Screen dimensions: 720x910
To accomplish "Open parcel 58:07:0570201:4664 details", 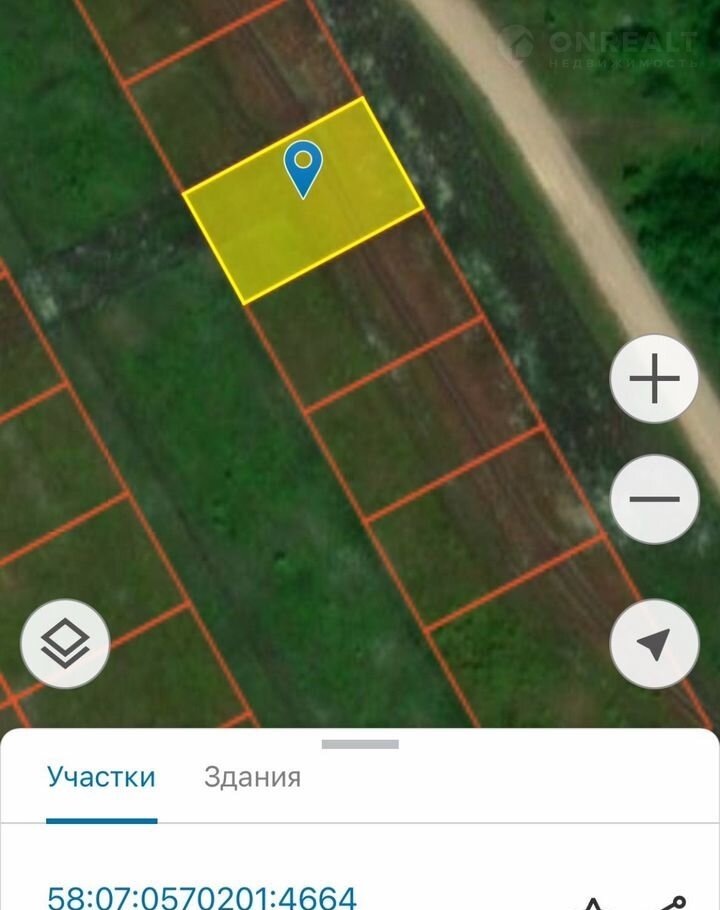I will [x=202, y=895].
